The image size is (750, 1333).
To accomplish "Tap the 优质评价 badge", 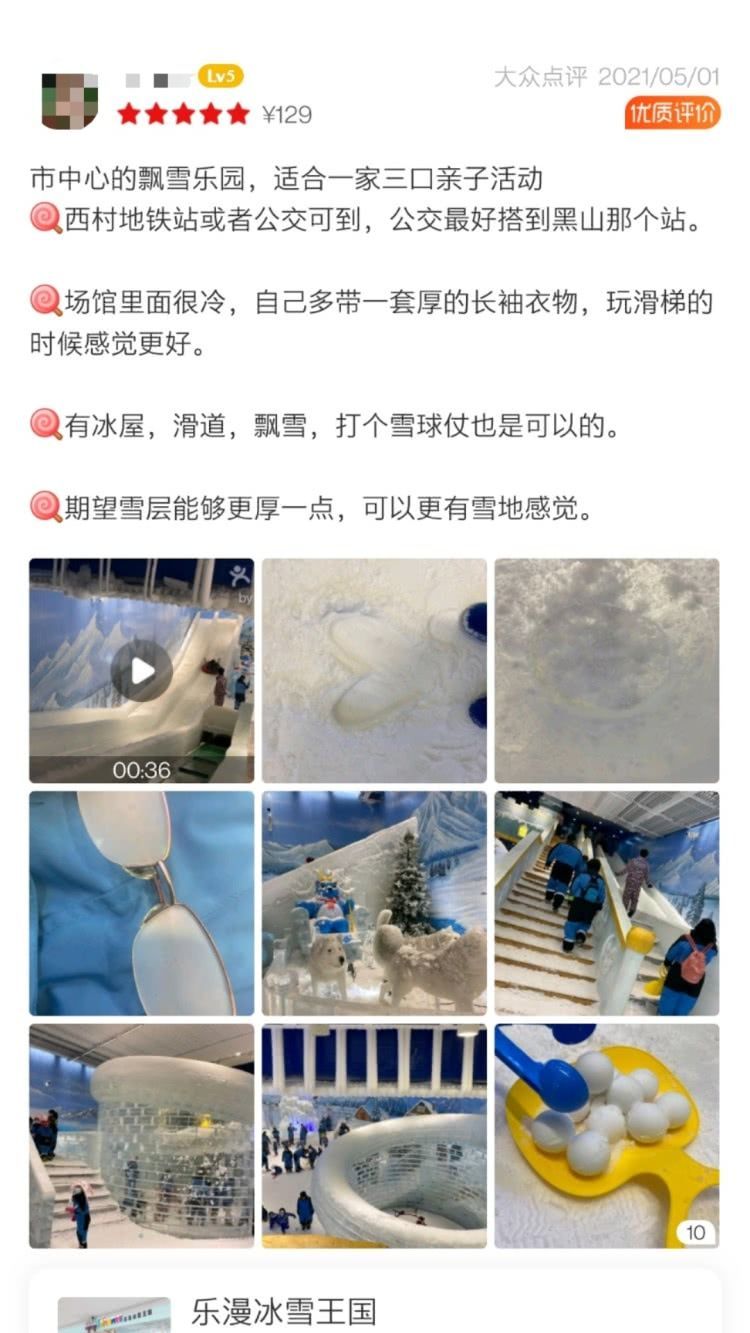I will click(x=672, y=113).
